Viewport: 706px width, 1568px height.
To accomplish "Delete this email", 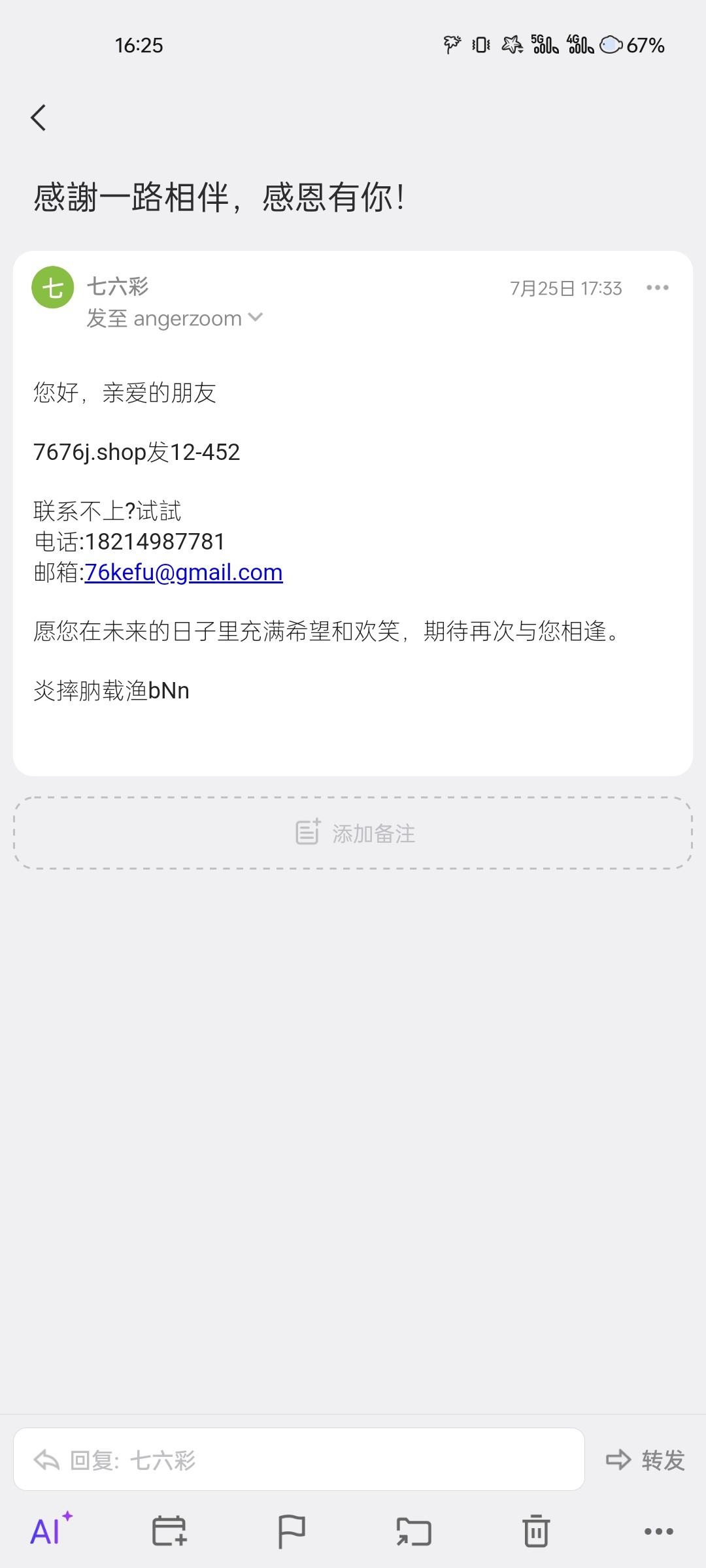I will [x=536, y=1531].
